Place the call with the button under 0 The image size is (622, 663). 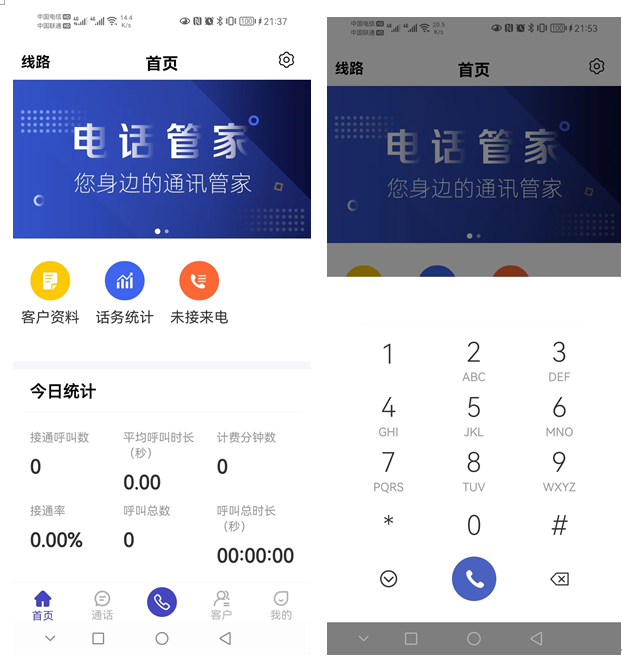(474, 579)
